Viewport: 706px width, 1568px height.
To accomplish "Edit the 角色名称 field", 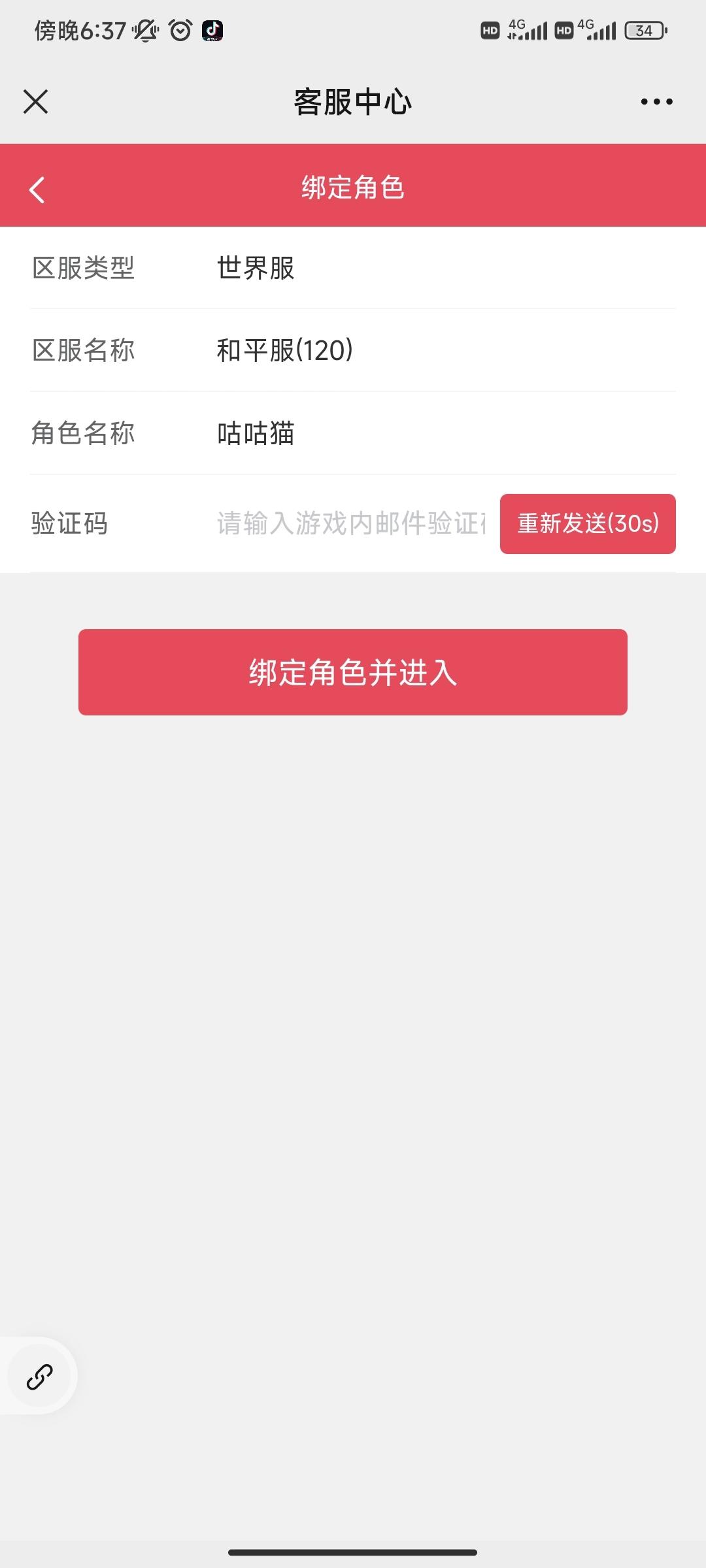I will (x=353, y=433).
